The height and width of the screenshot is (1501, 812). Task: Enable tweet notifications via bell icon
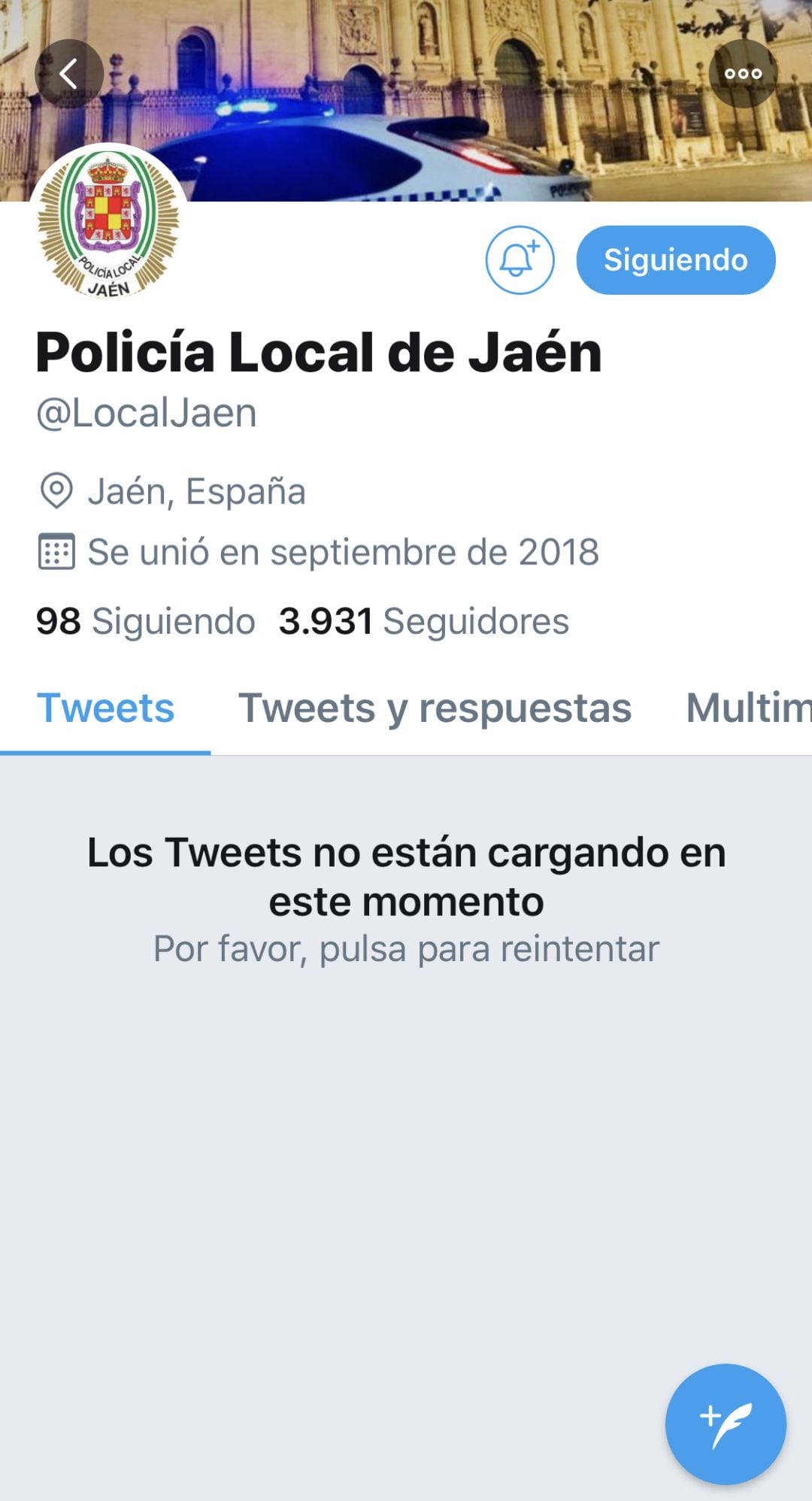point(521,259)
